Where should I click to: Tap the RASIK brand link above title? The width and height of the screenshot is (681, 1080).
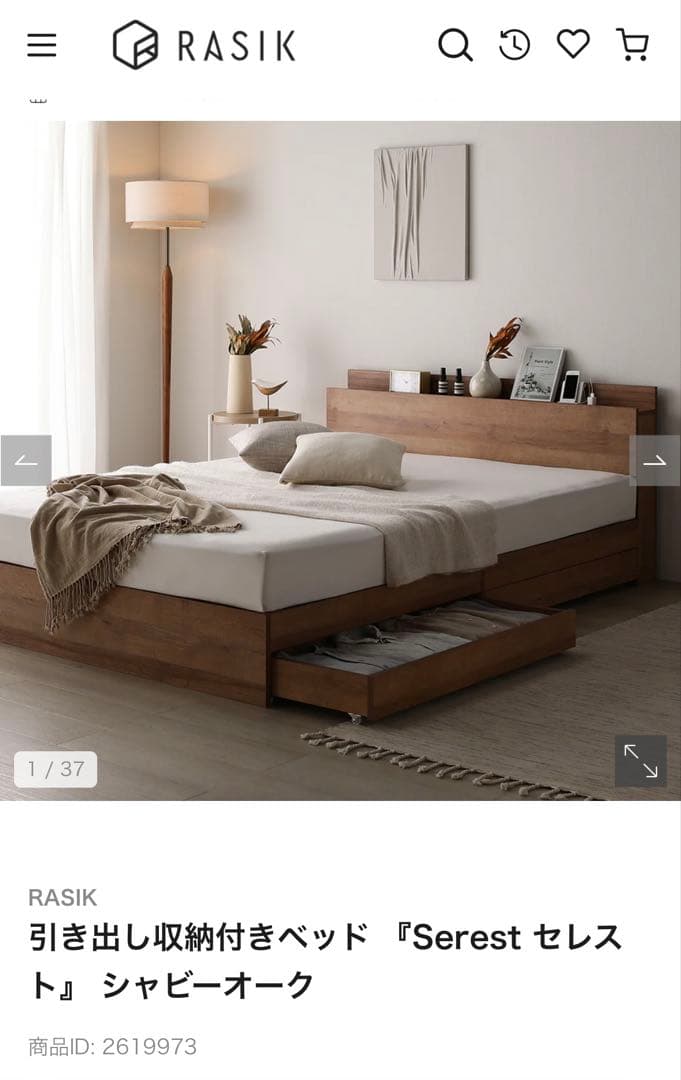pos(62,897)
